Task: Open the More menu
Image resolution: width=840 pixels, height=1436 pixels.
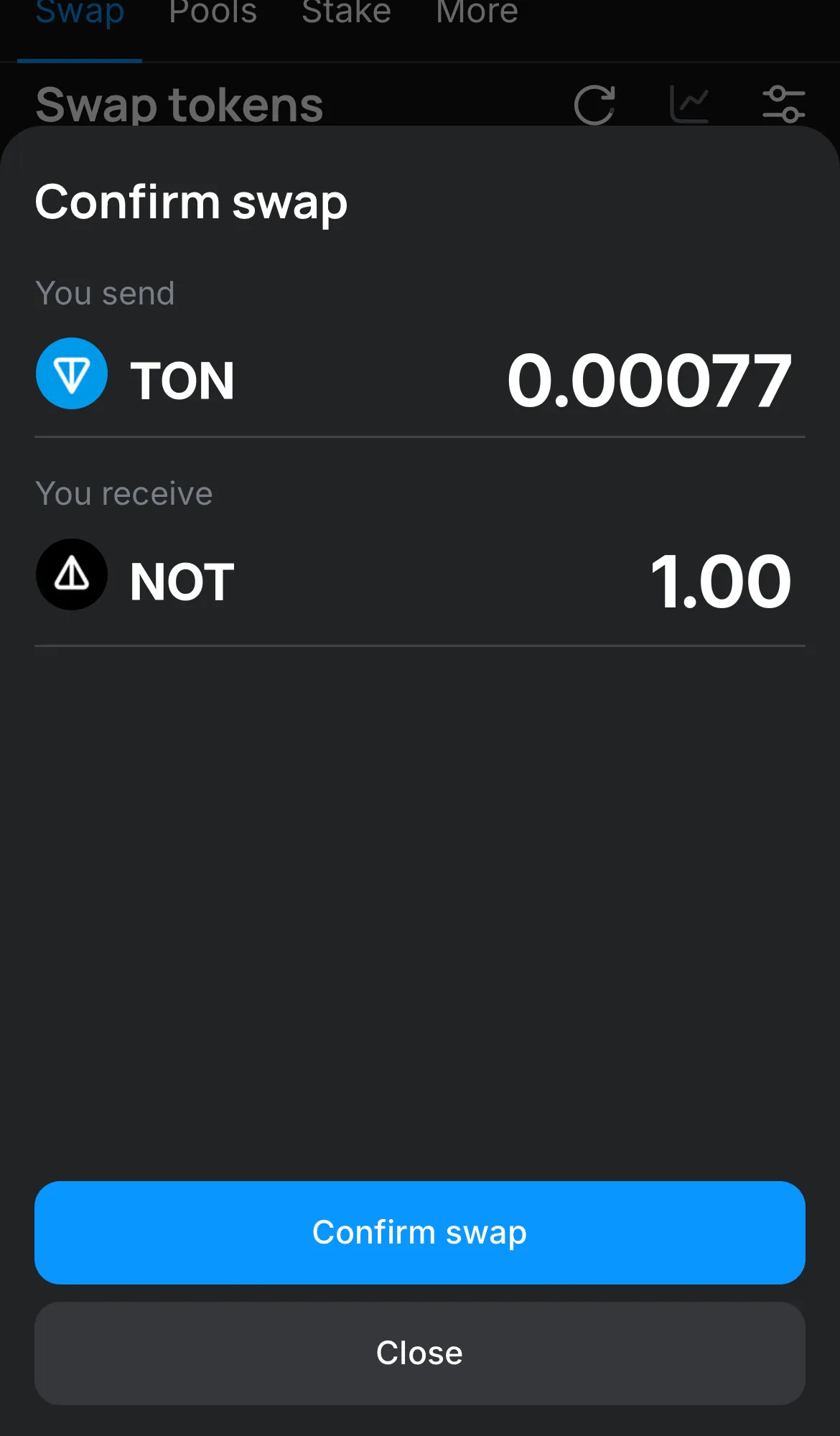Action: coord(476,13)
